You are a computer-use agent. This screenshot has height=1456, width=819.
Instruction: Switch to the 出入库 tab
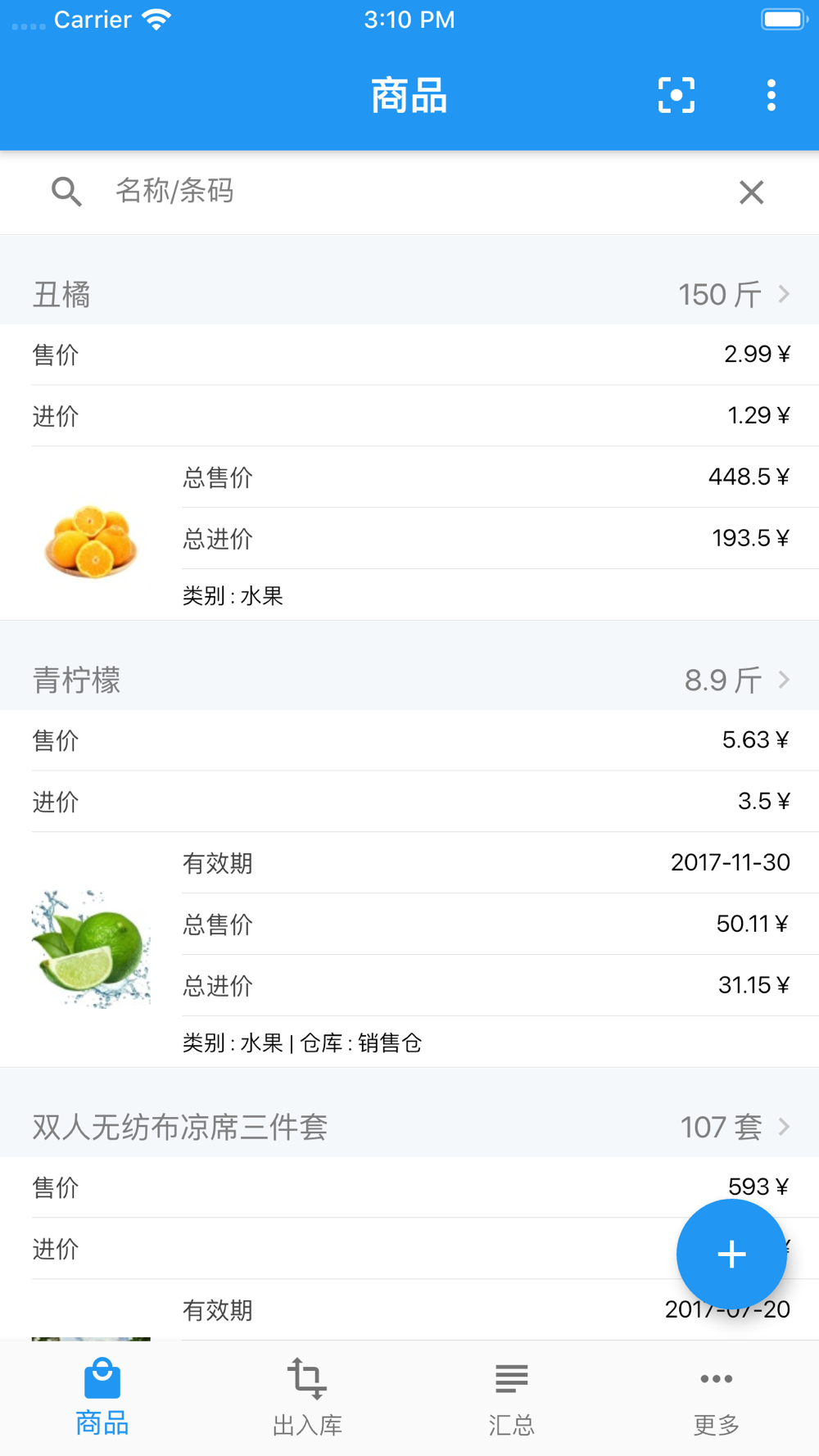click(x=307, y=1397)
